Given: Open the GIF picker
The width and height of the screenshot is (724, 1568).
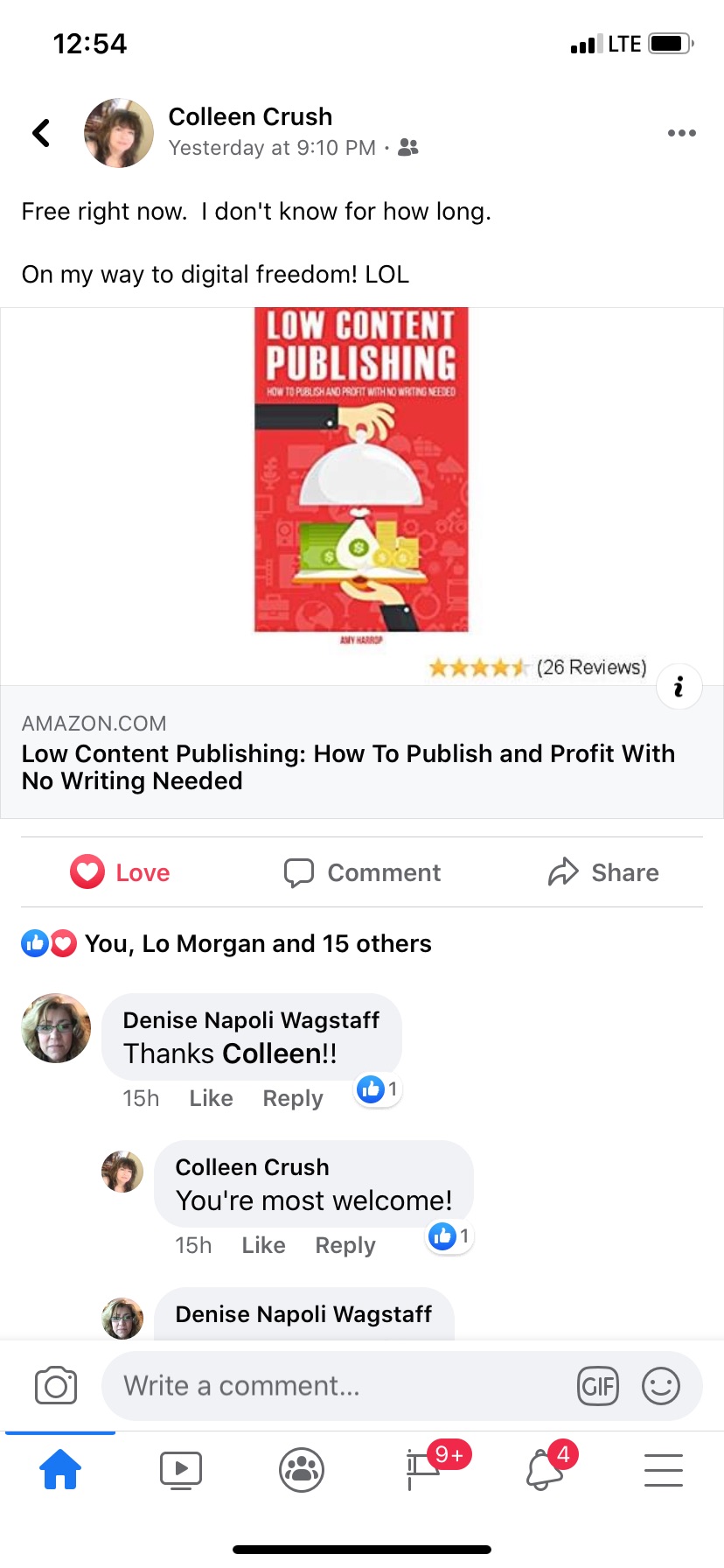Looking at the screenshot, I should tap(598, 1386).
